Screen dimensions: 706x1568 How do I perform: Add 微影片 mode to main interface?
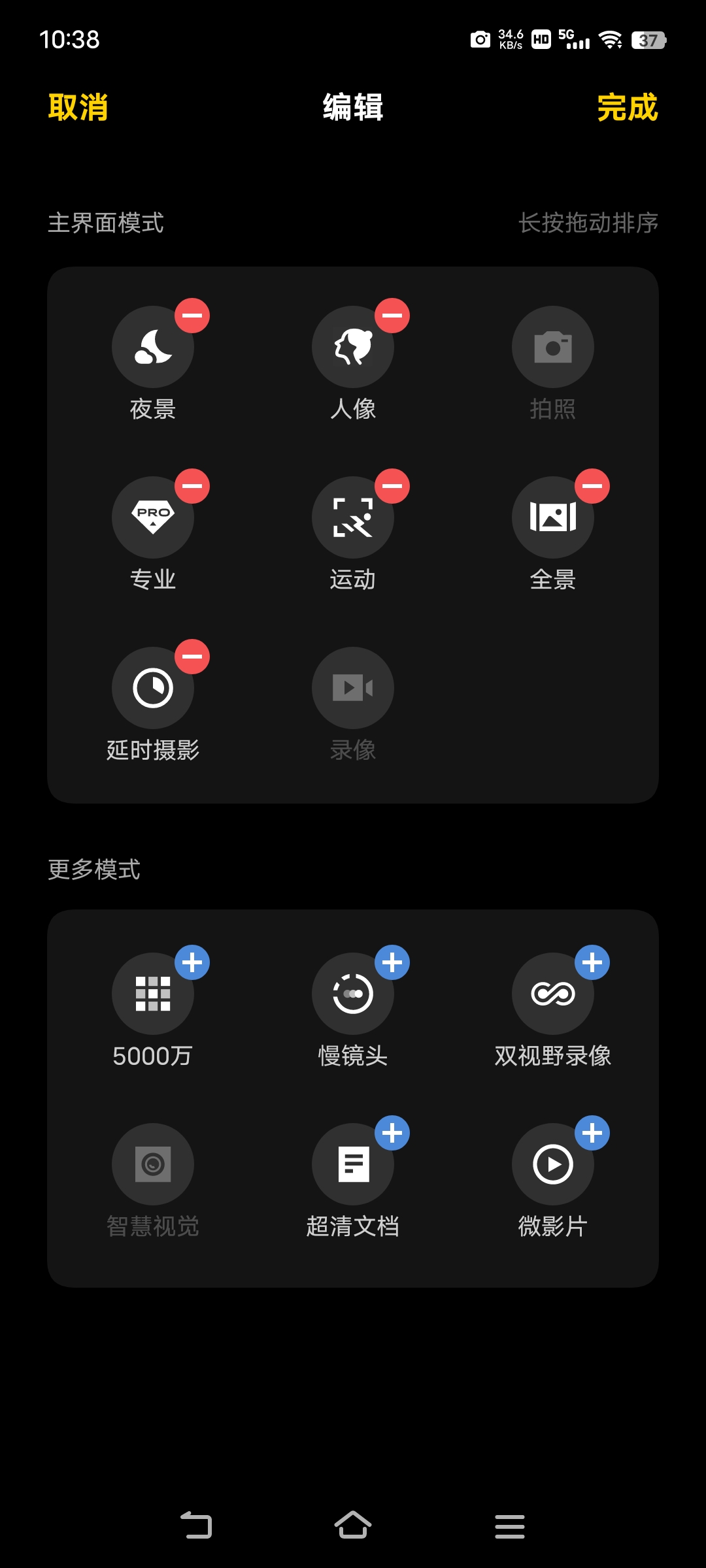tap(592, 1133)
